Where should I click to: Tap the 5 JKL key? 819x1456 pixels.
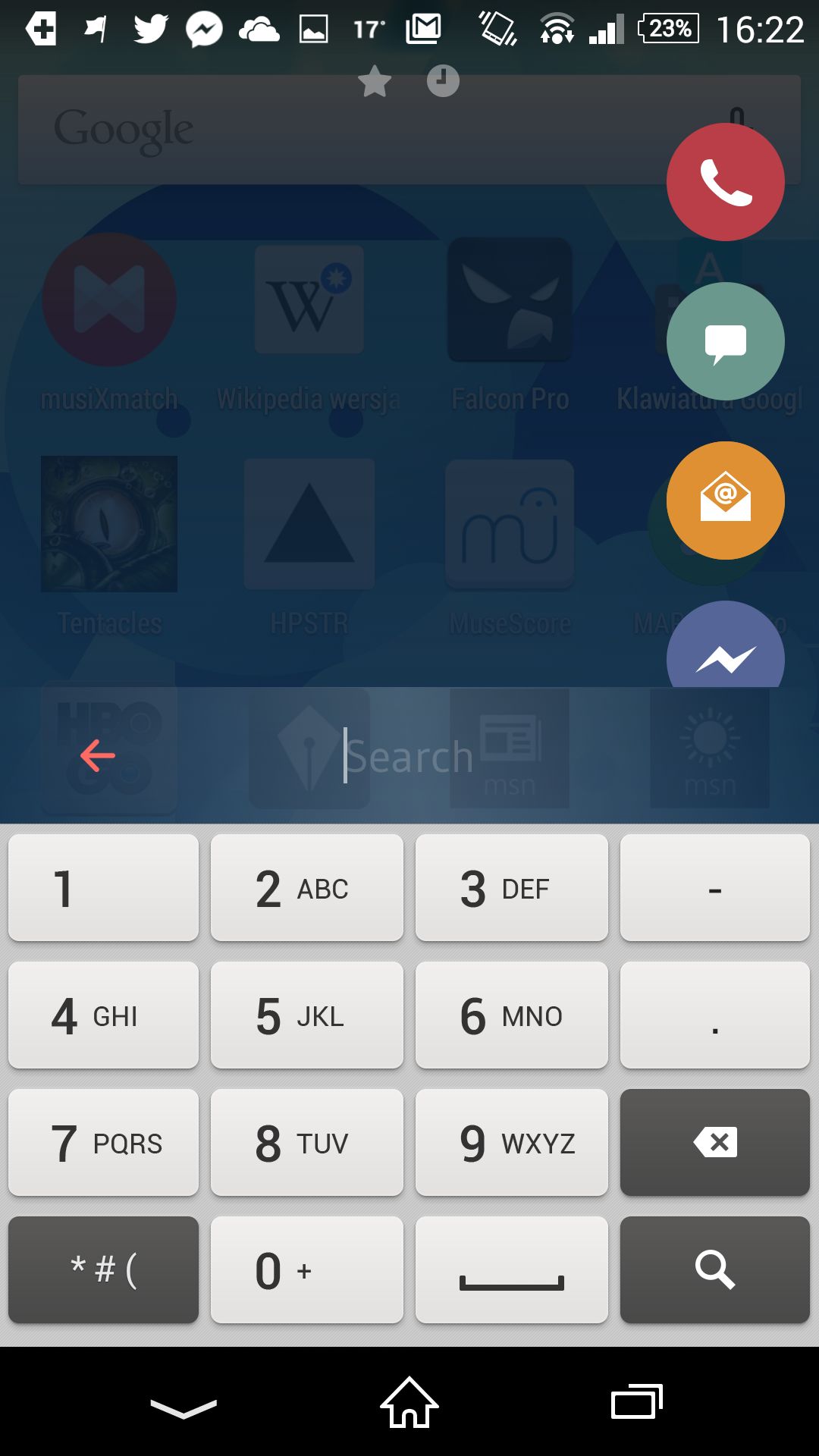pyautogui.click(x=307, y=1015)
